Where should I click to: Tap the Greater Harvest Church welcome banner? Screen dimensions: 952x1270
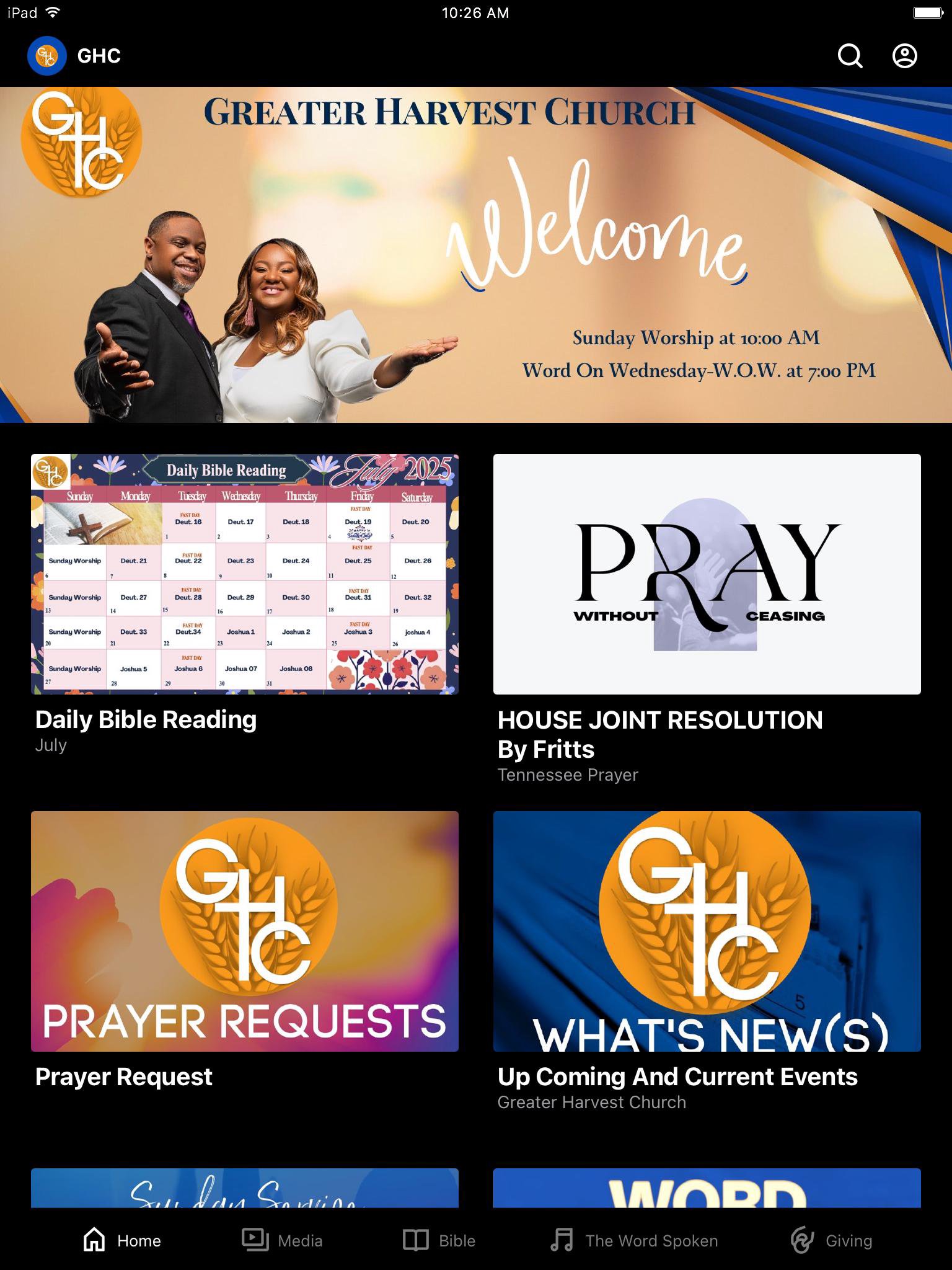coord(476,254)
